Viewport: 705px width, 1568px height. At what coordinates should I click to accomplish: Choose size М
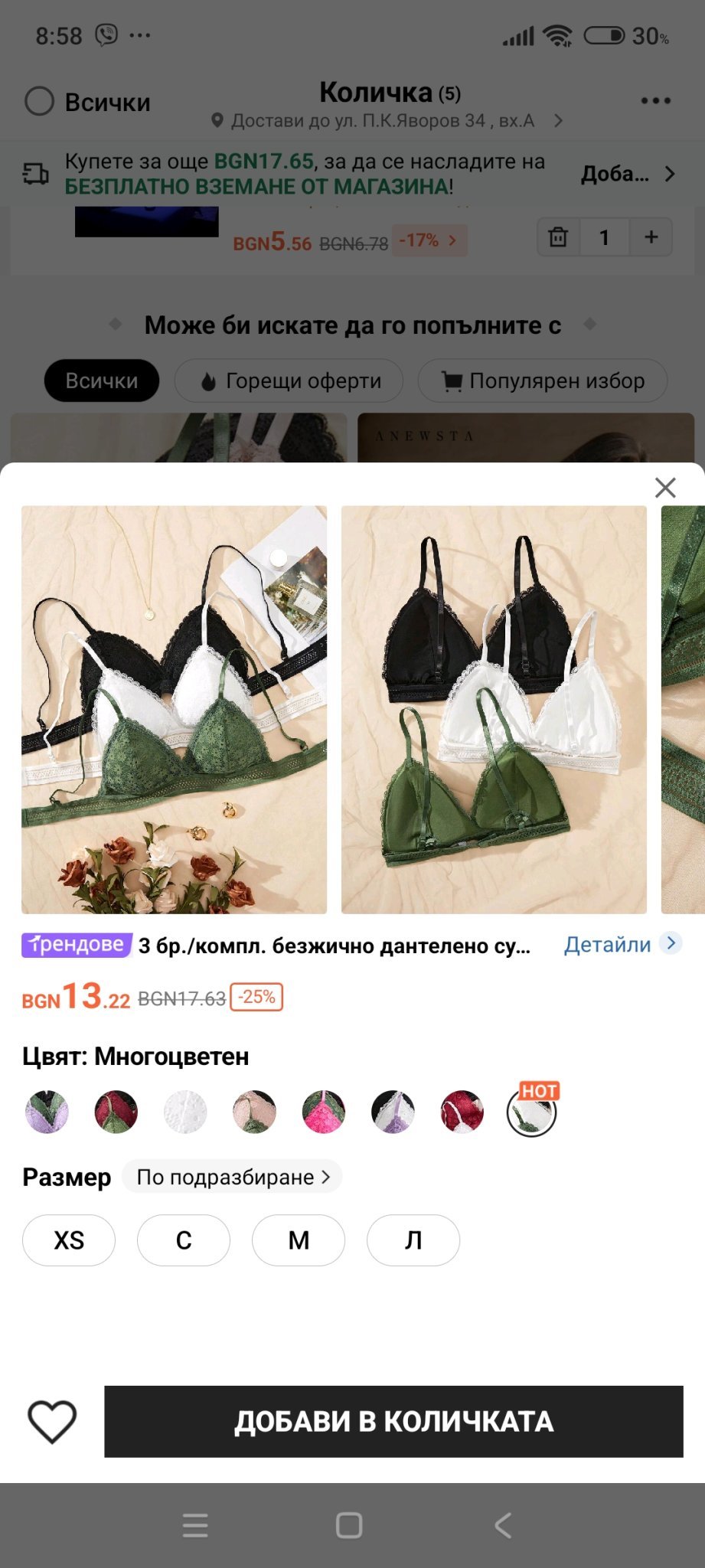coord(299,1240)
